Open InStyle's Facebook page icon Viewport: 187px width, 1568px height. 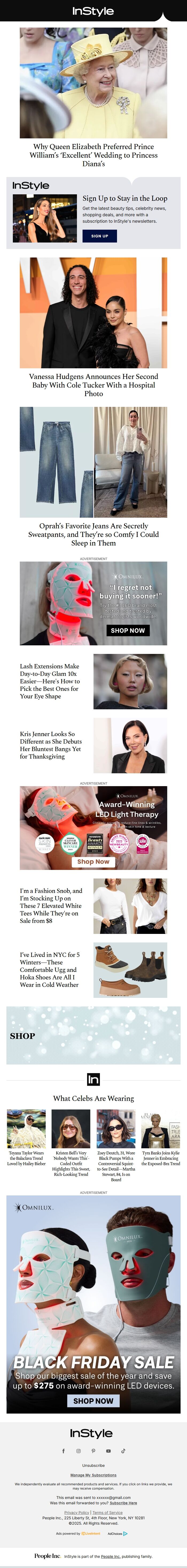click(63, 1450)
